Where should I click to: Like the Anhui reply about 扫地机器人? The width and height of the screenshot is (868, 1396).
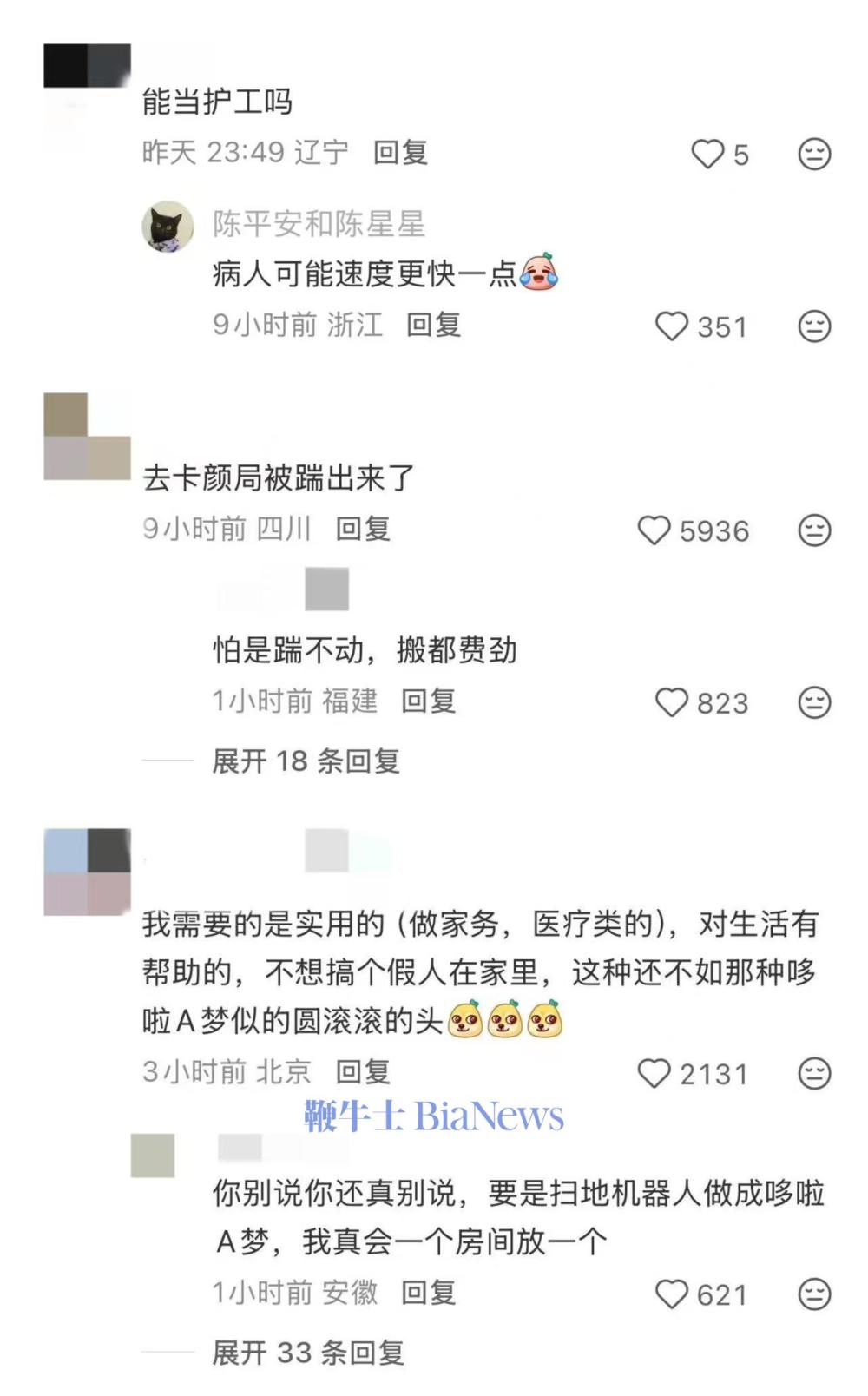coord(671,1294)
